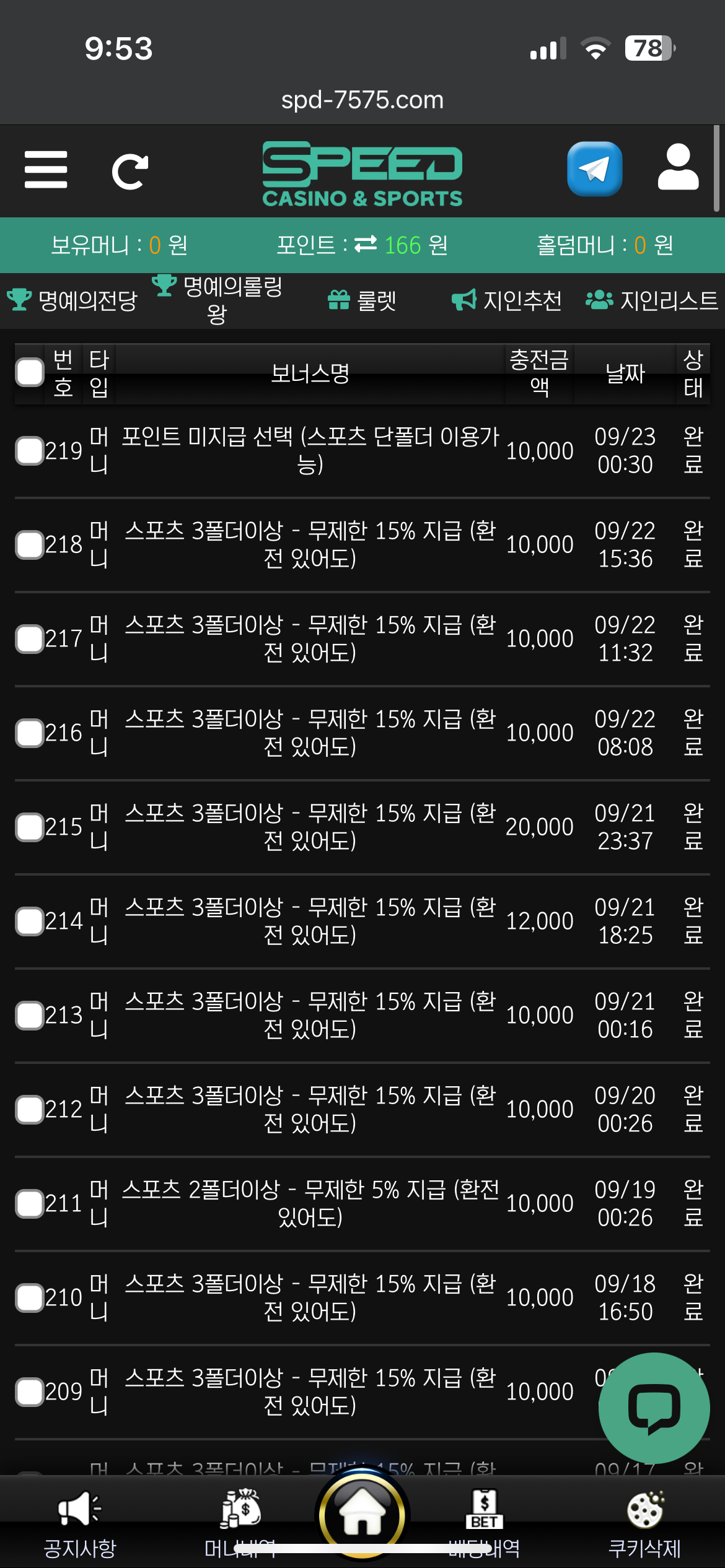This screenshot has width=725, height=1568.
Task: Open 명예의전당 hall of fame
Action: point(72,300)
